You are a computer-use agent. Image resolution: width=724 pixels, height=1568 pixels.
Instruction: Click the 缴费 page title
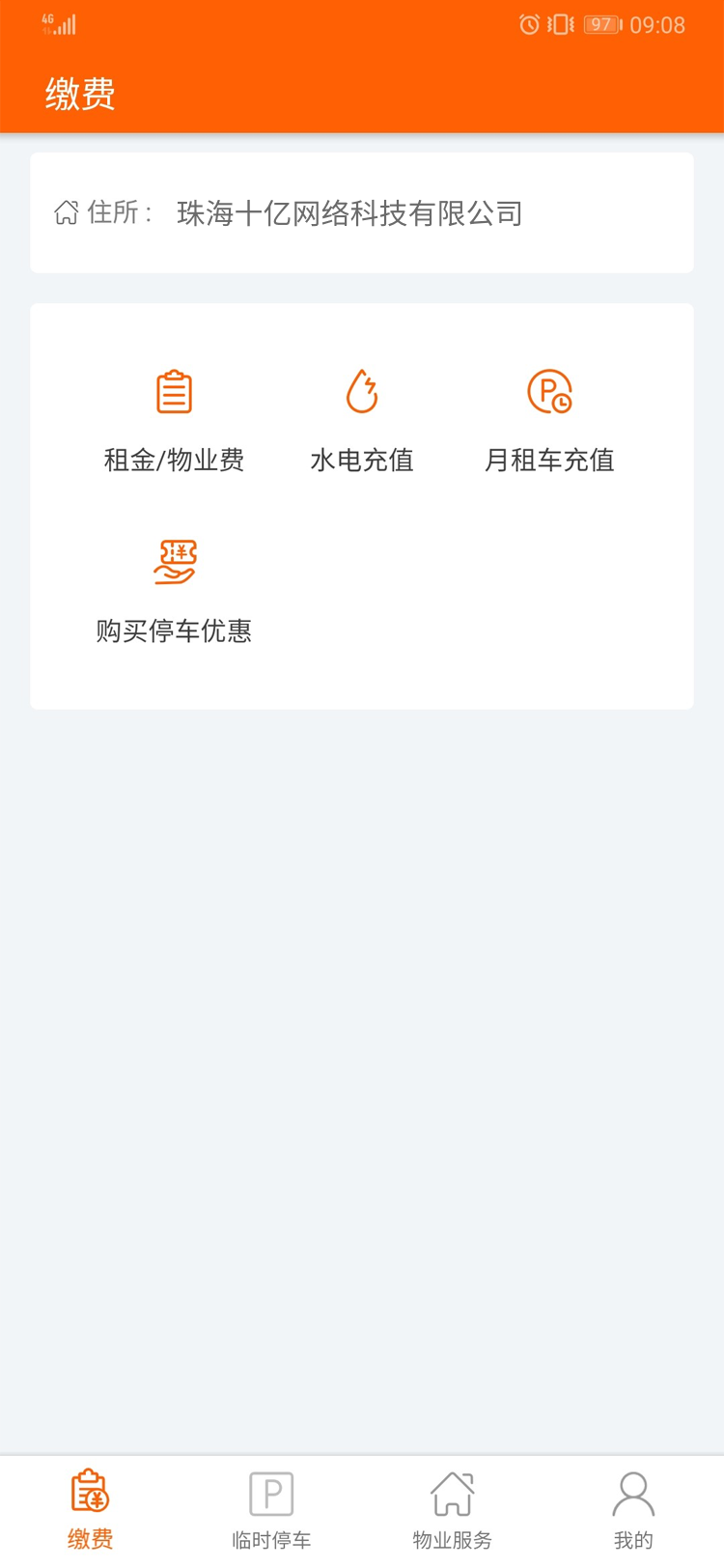click(80, 92)
